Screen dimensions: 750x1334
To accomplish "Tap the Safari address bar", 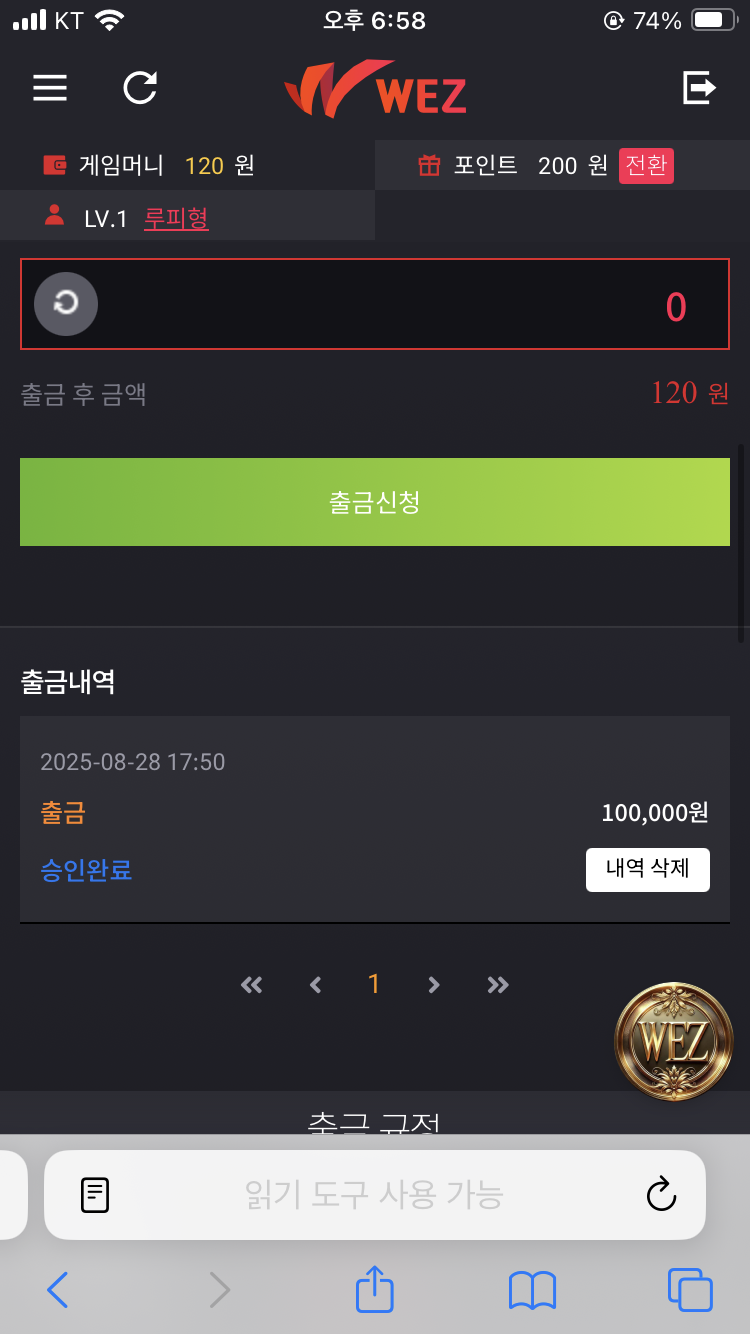I will [375, 1194].
